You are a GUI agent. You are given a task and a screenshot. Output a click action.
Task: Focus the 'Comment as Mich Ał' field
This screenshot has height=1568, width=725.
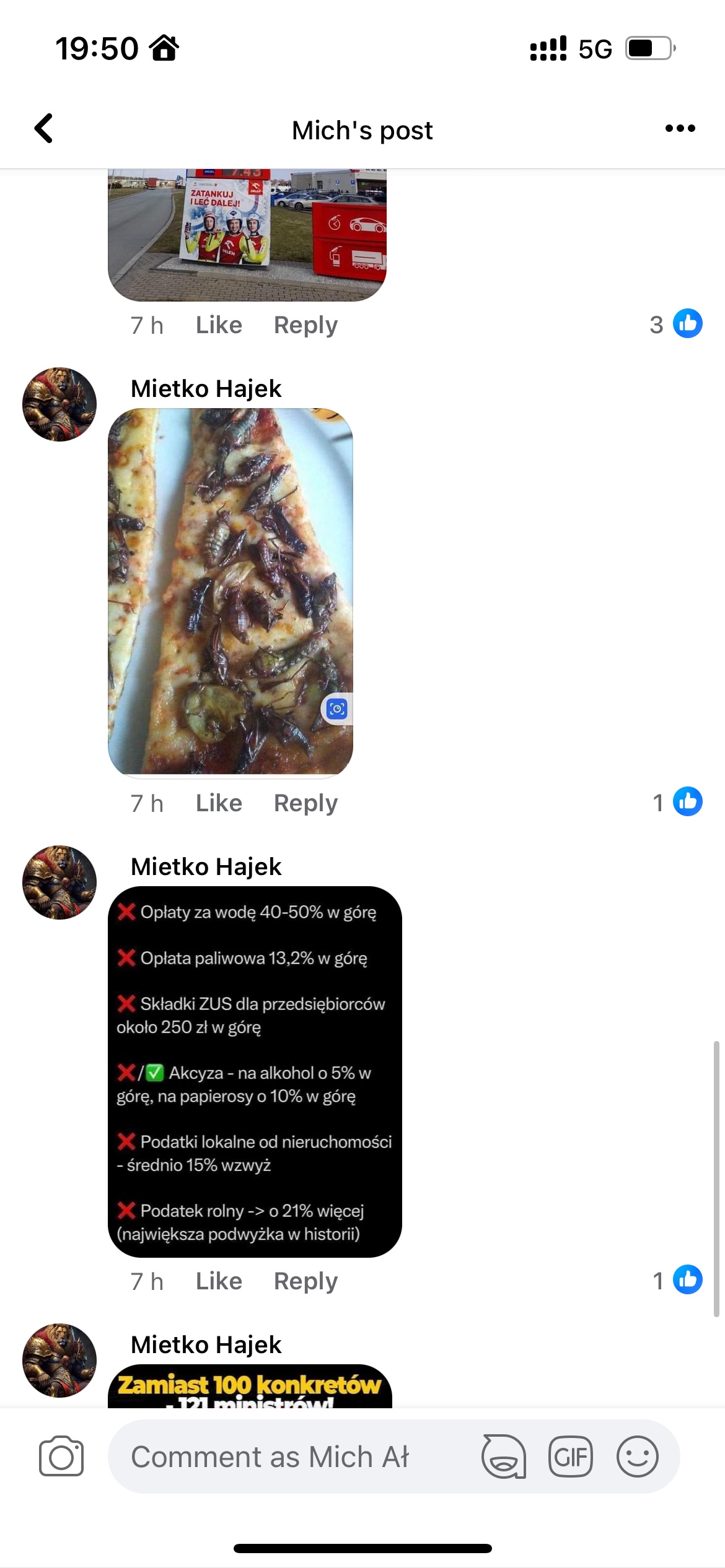[291, 1457]
